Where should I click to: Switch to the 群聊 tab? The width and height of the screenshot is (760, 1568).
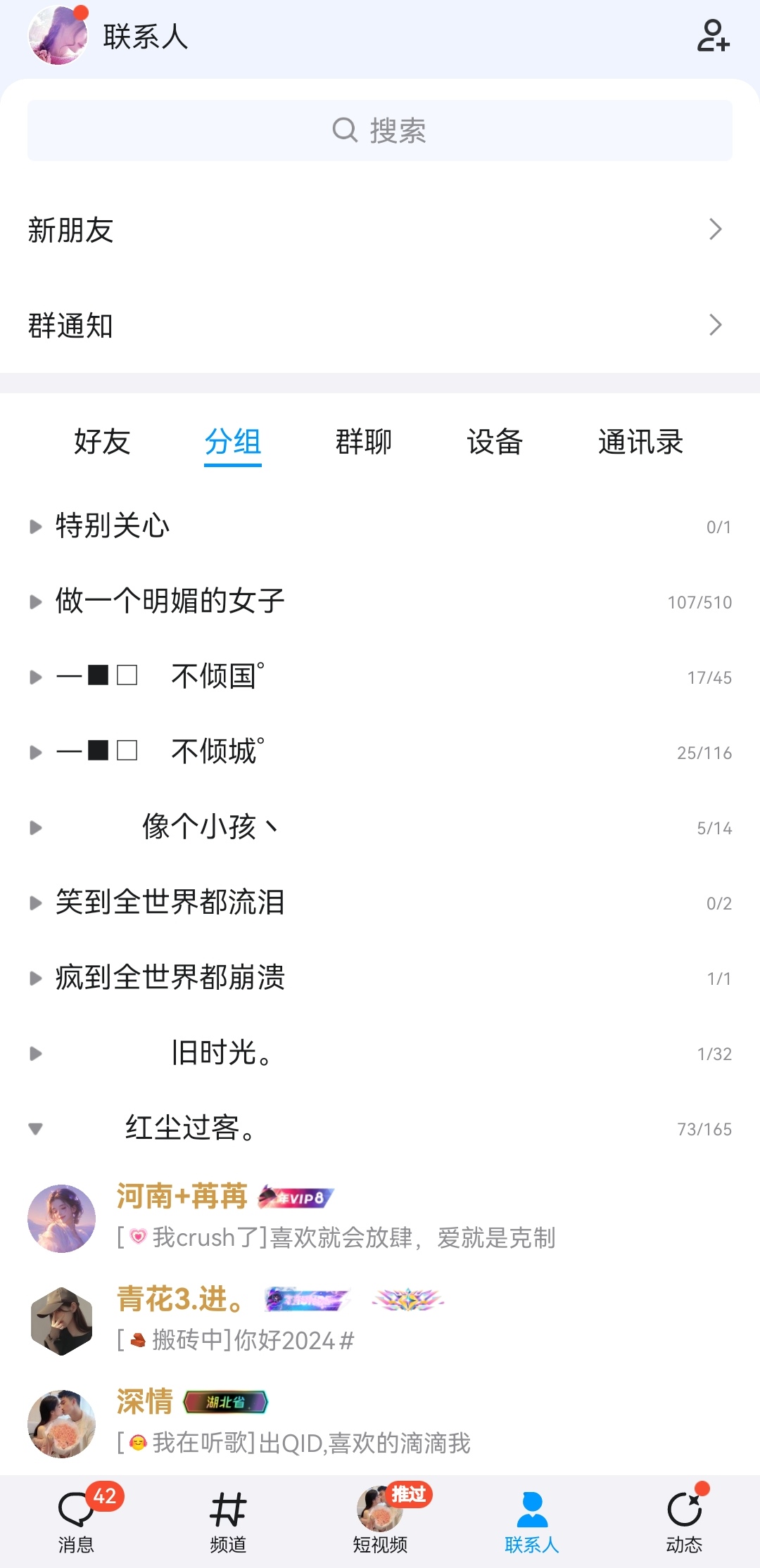[363, 442]
